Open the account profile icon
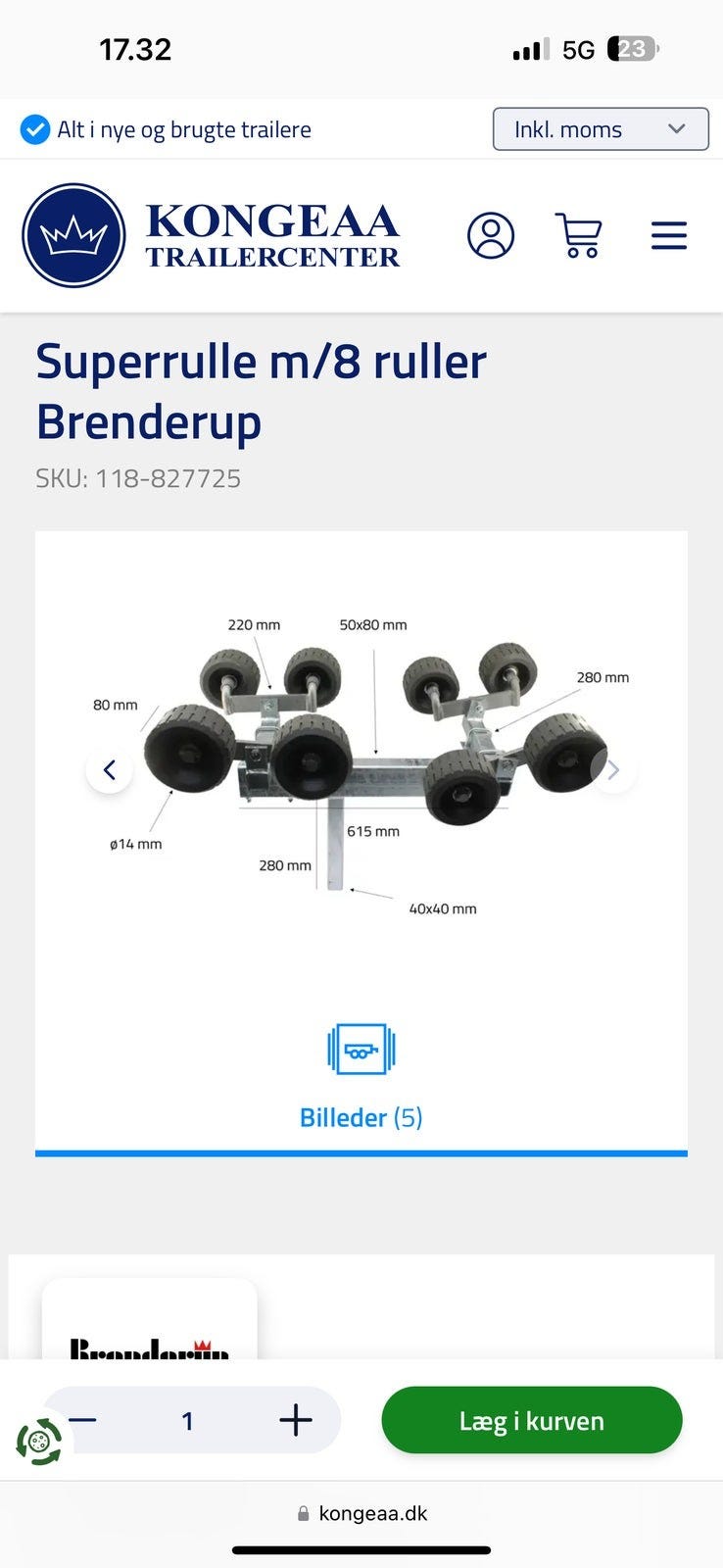 coord(492,236)
